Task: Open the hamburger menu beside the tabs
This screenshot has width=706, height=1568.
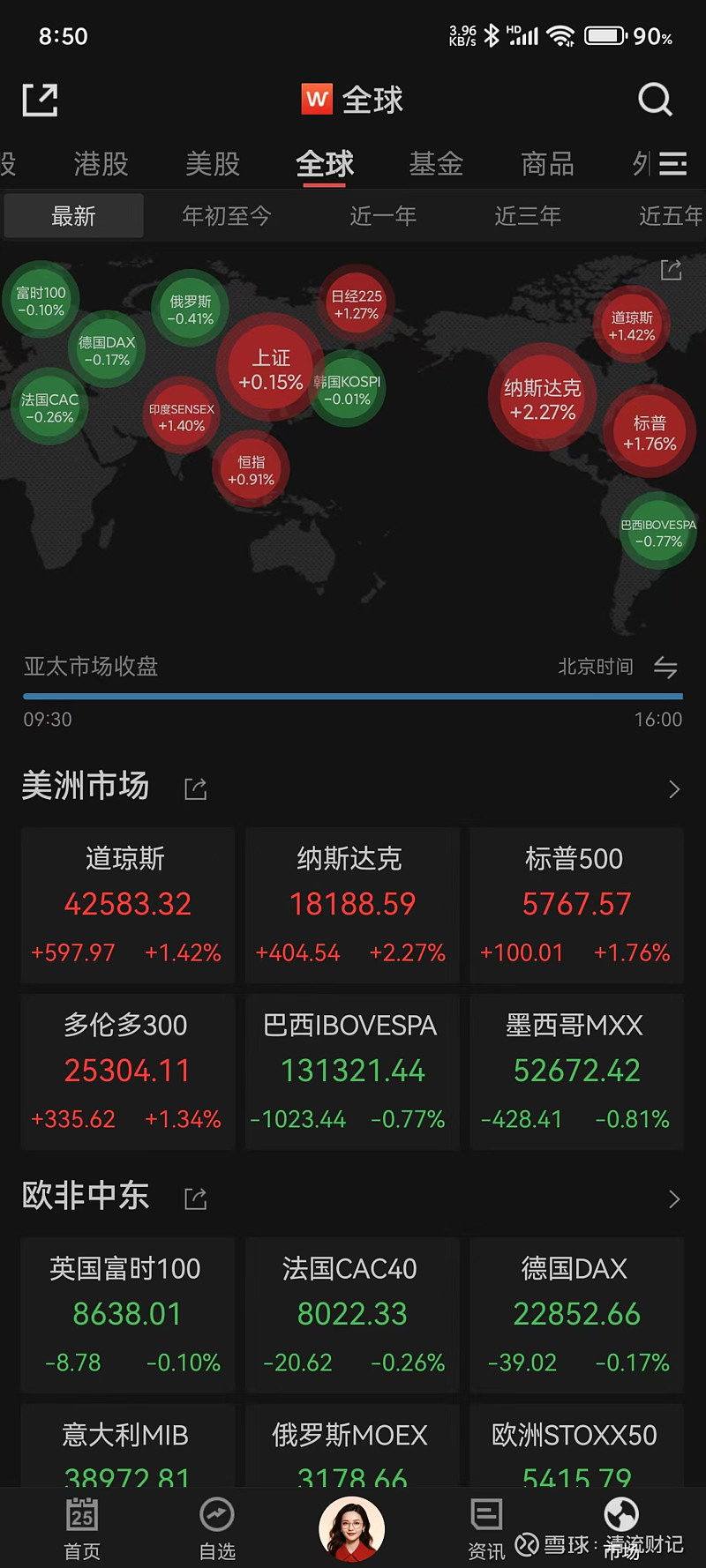Action: (x=672, y=164)
